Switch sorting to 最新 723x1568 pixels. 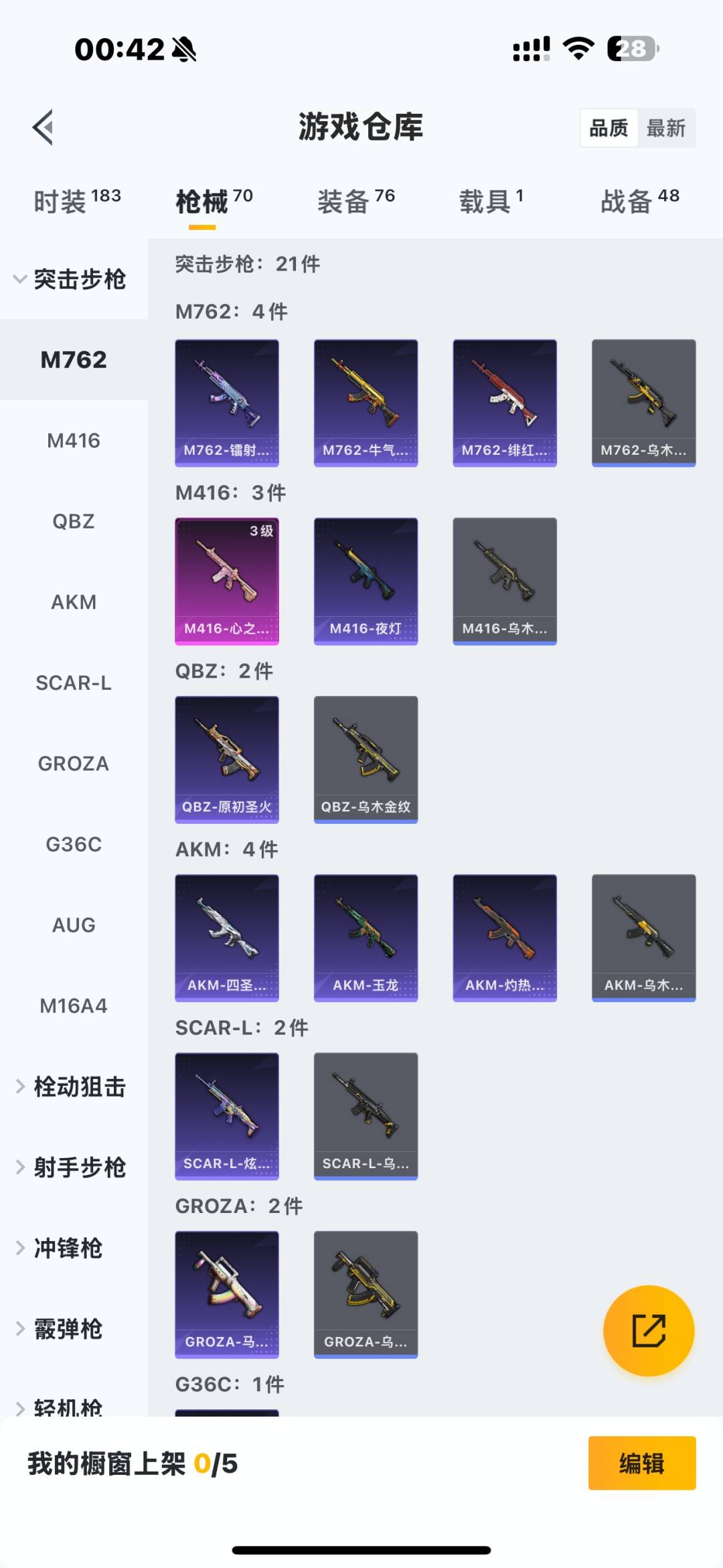click(666, 127)
